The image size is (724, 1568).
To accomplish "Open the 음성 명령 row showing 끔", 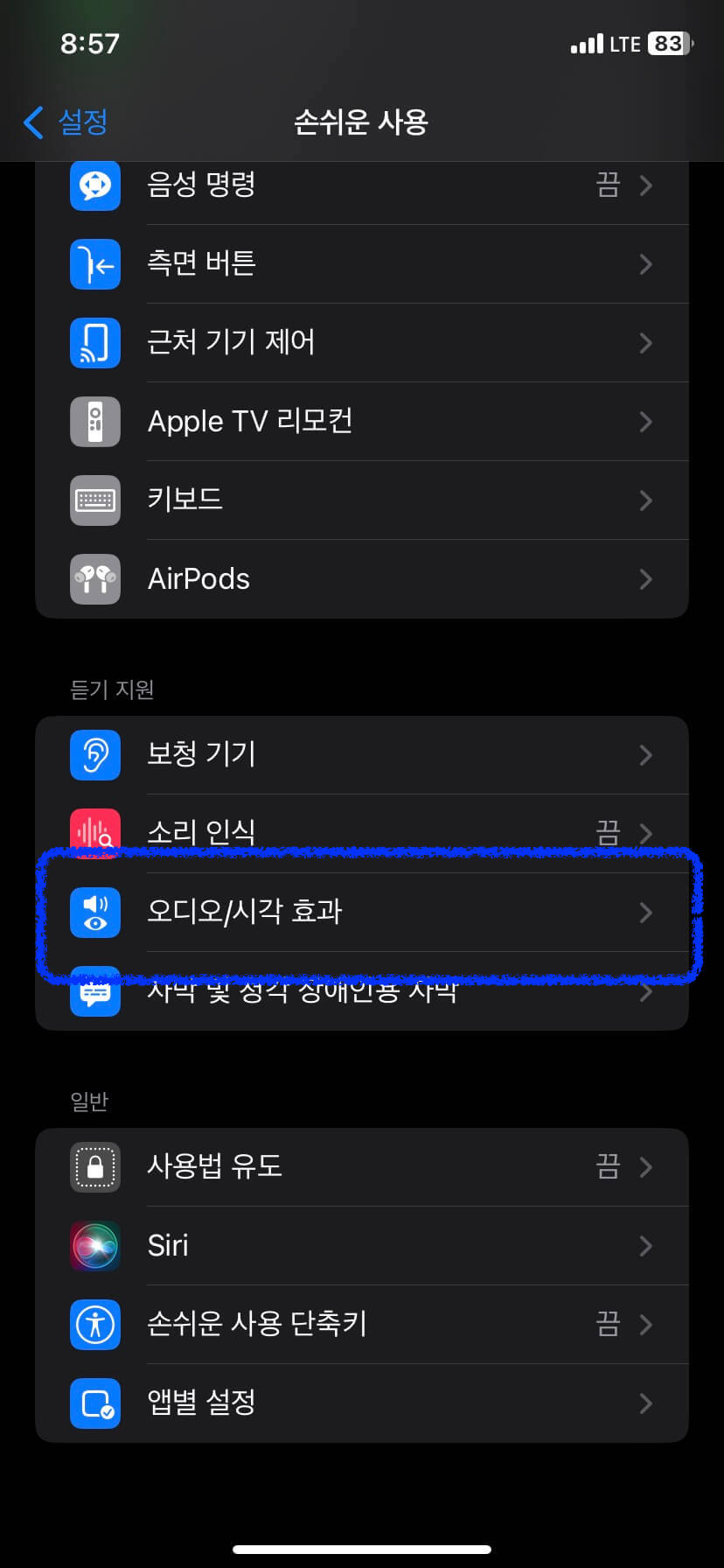I will [x=362, y=185].
